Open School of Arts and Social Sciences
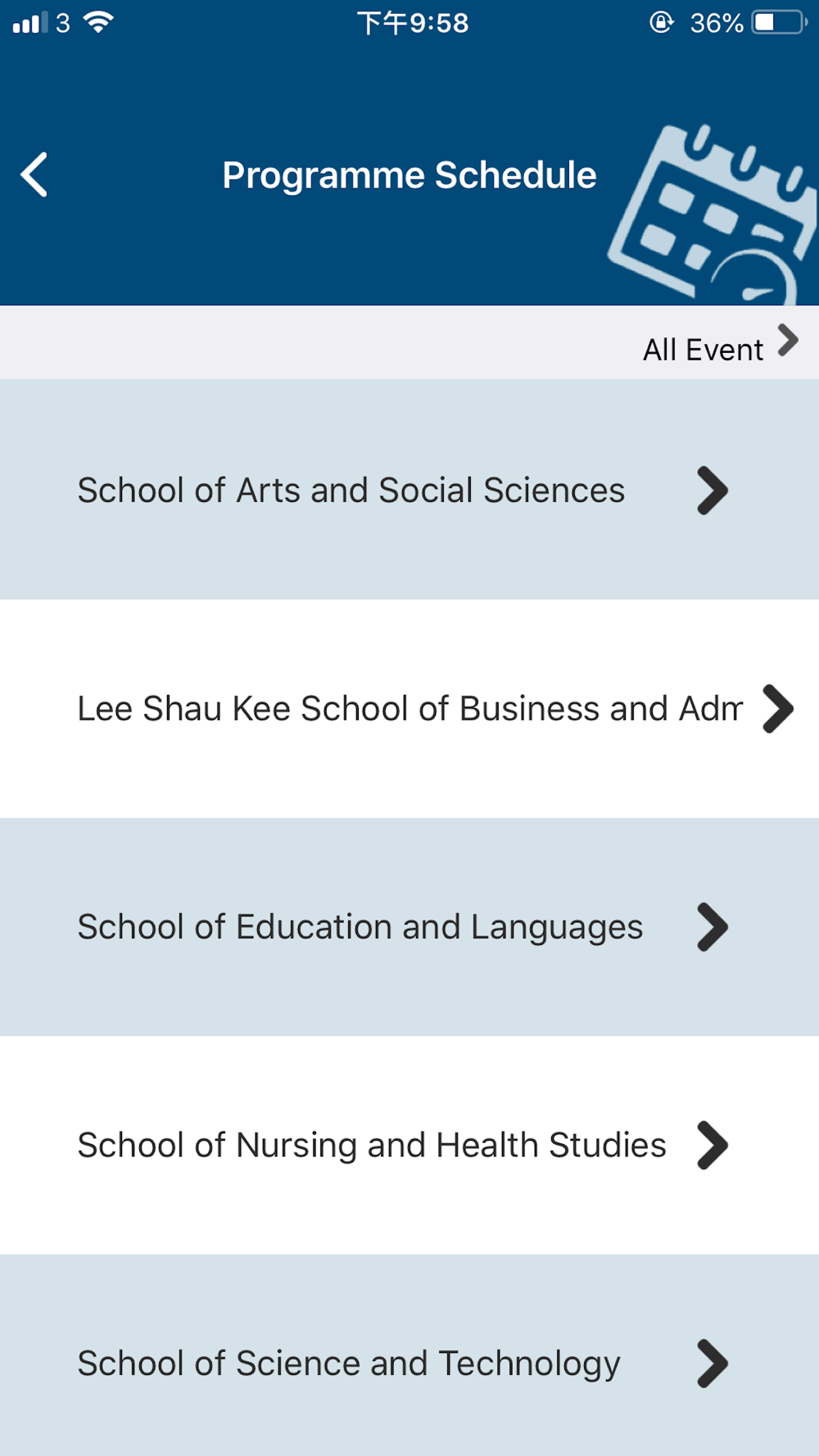This screenshot has width=819, height=1456. (409, 490)
